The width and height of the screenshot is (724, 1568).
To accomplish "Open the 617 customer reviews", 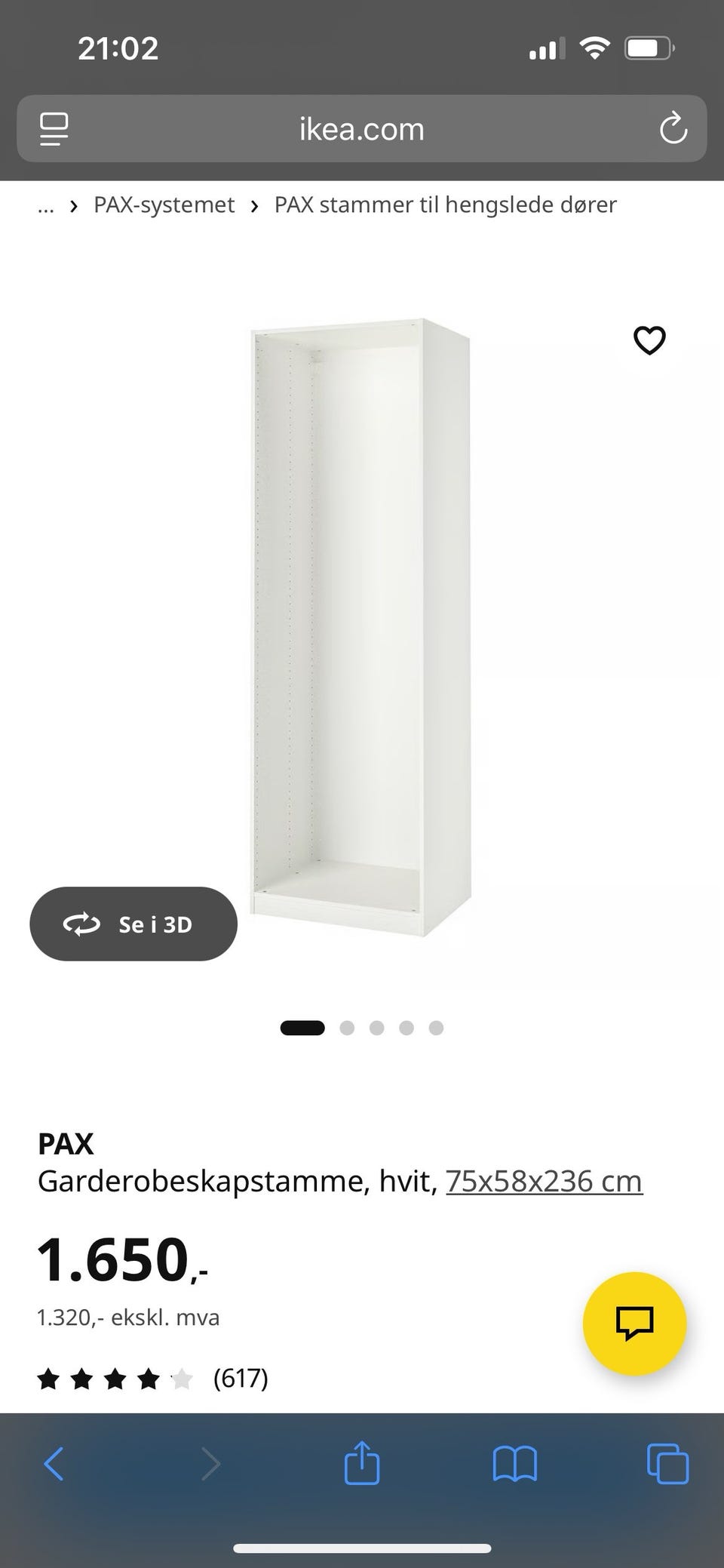I will tap(241, 1378).
